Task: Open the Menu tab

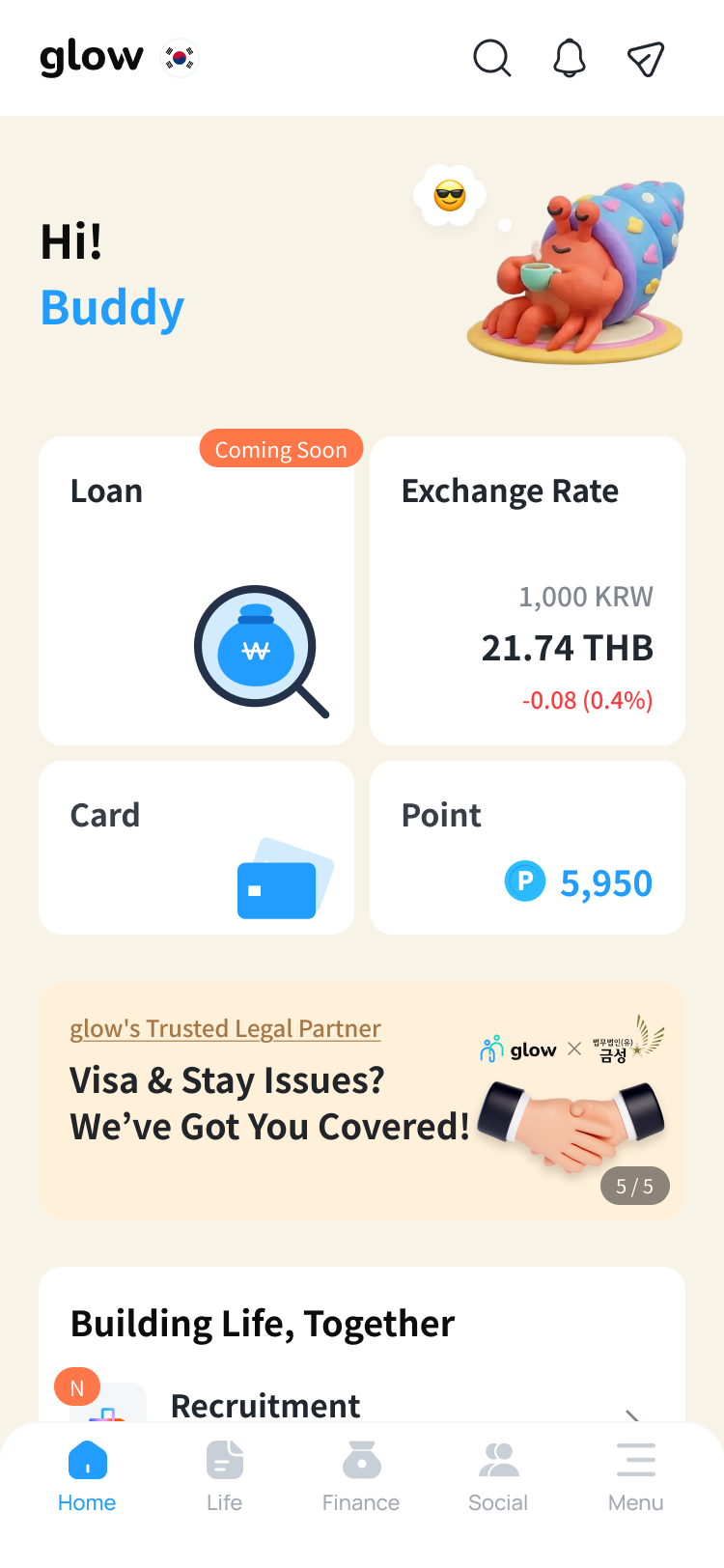Action: 635,1475
